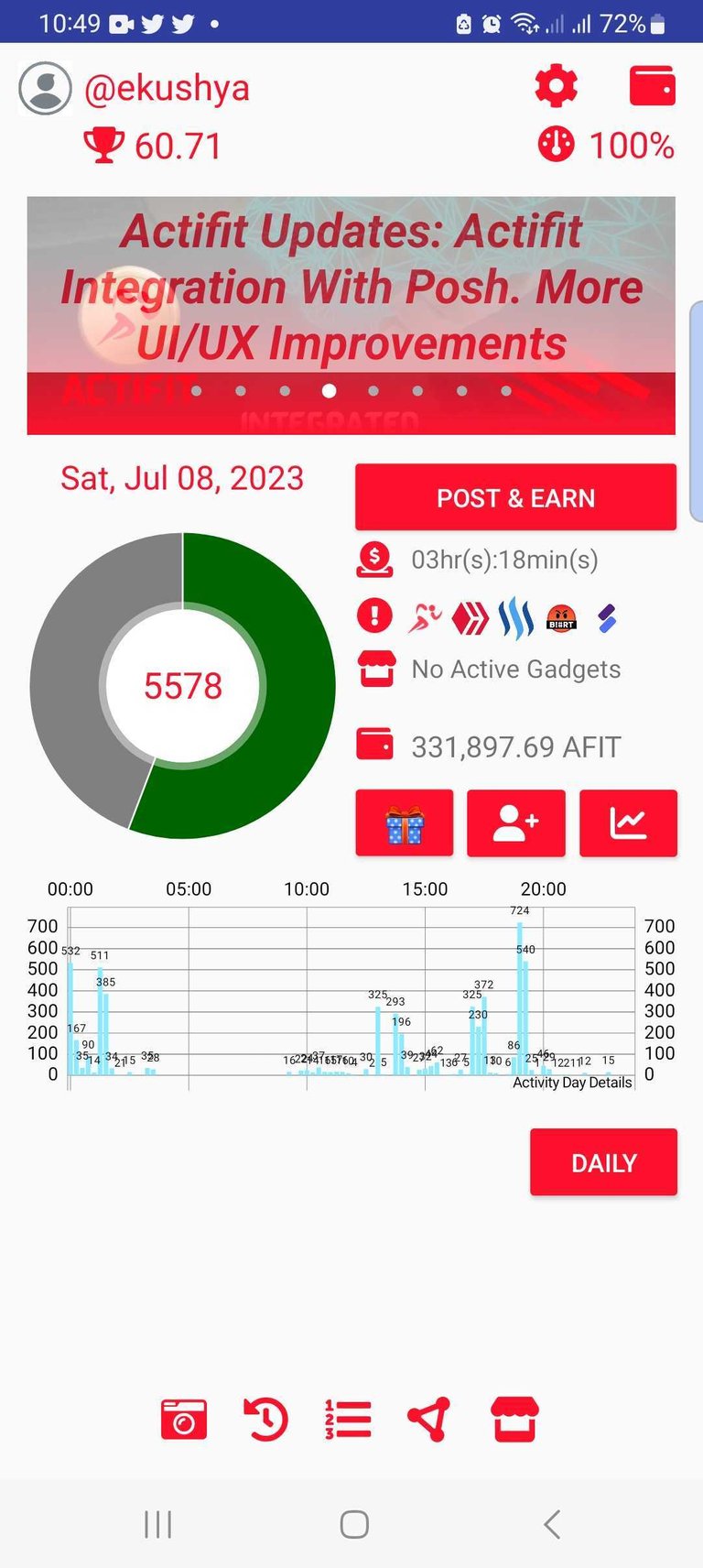View activity history clock icon
Image resolution: width=703 pixels, height=1568 pixels.
(x=265, y=1420)
